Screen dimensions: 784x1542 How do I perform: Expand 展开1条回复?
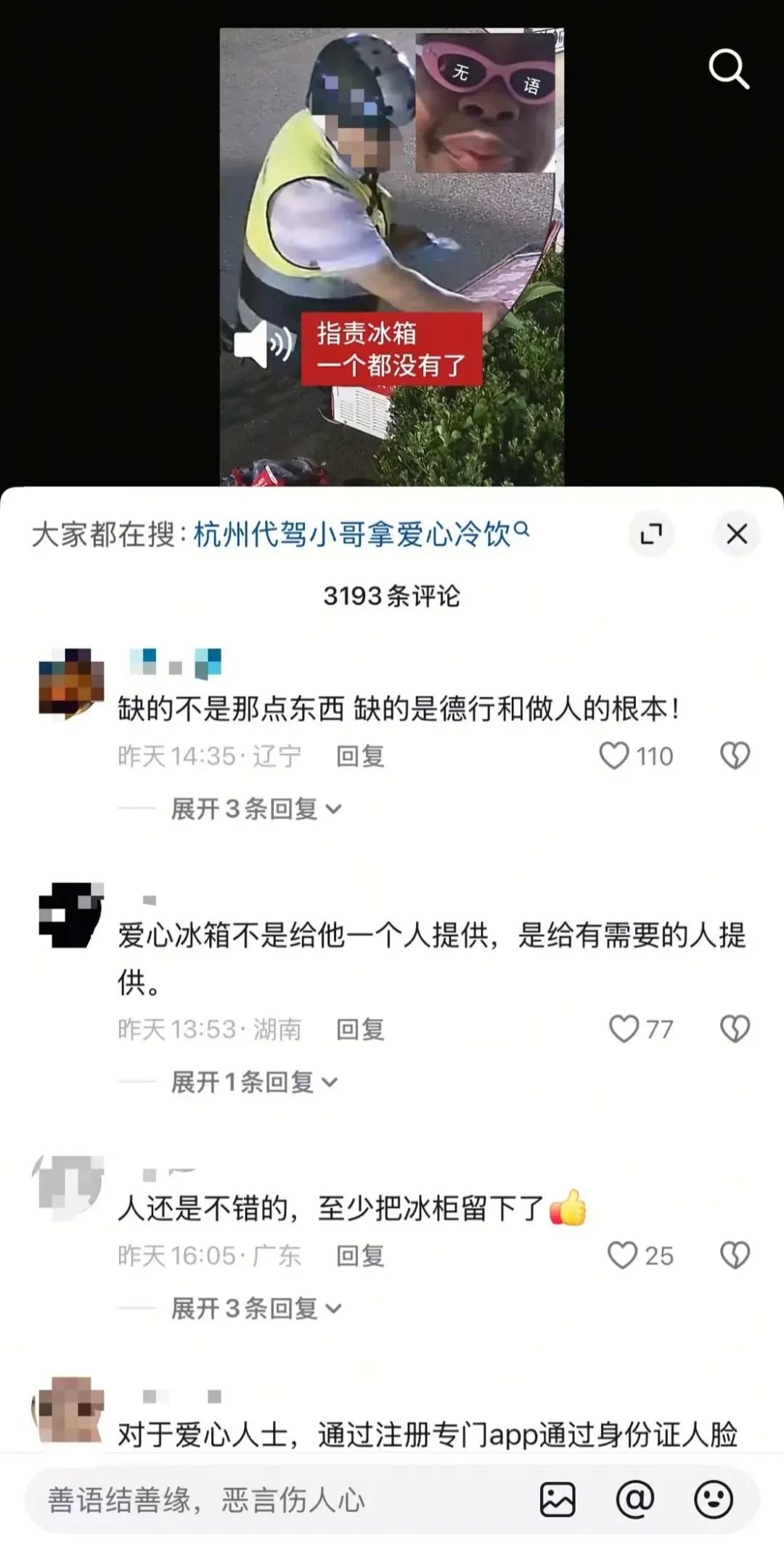click(254, 1082)
